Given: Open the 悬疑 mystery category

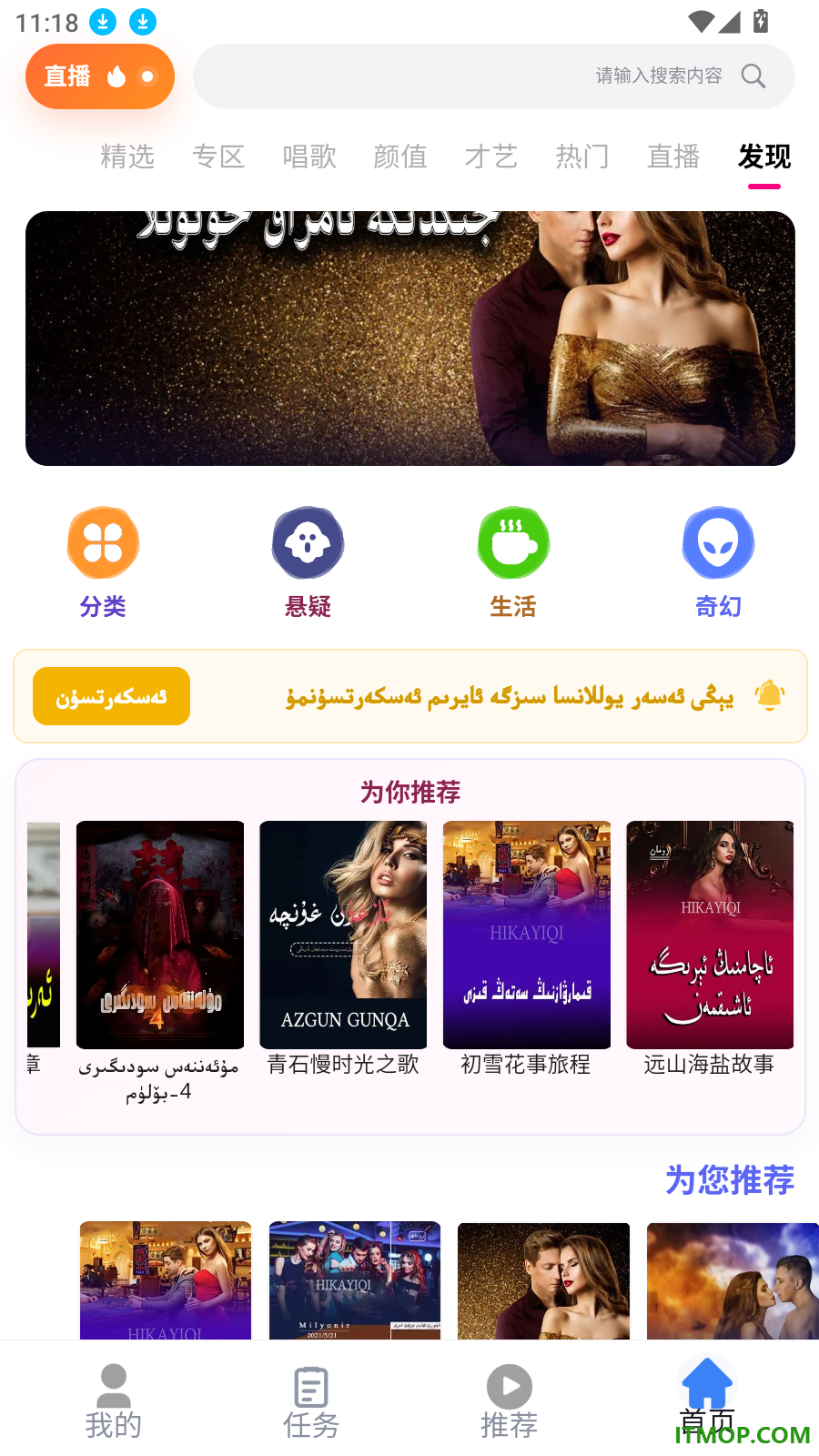Looking at the screenshot, I should pyautogui.click(x=308, y=562).
